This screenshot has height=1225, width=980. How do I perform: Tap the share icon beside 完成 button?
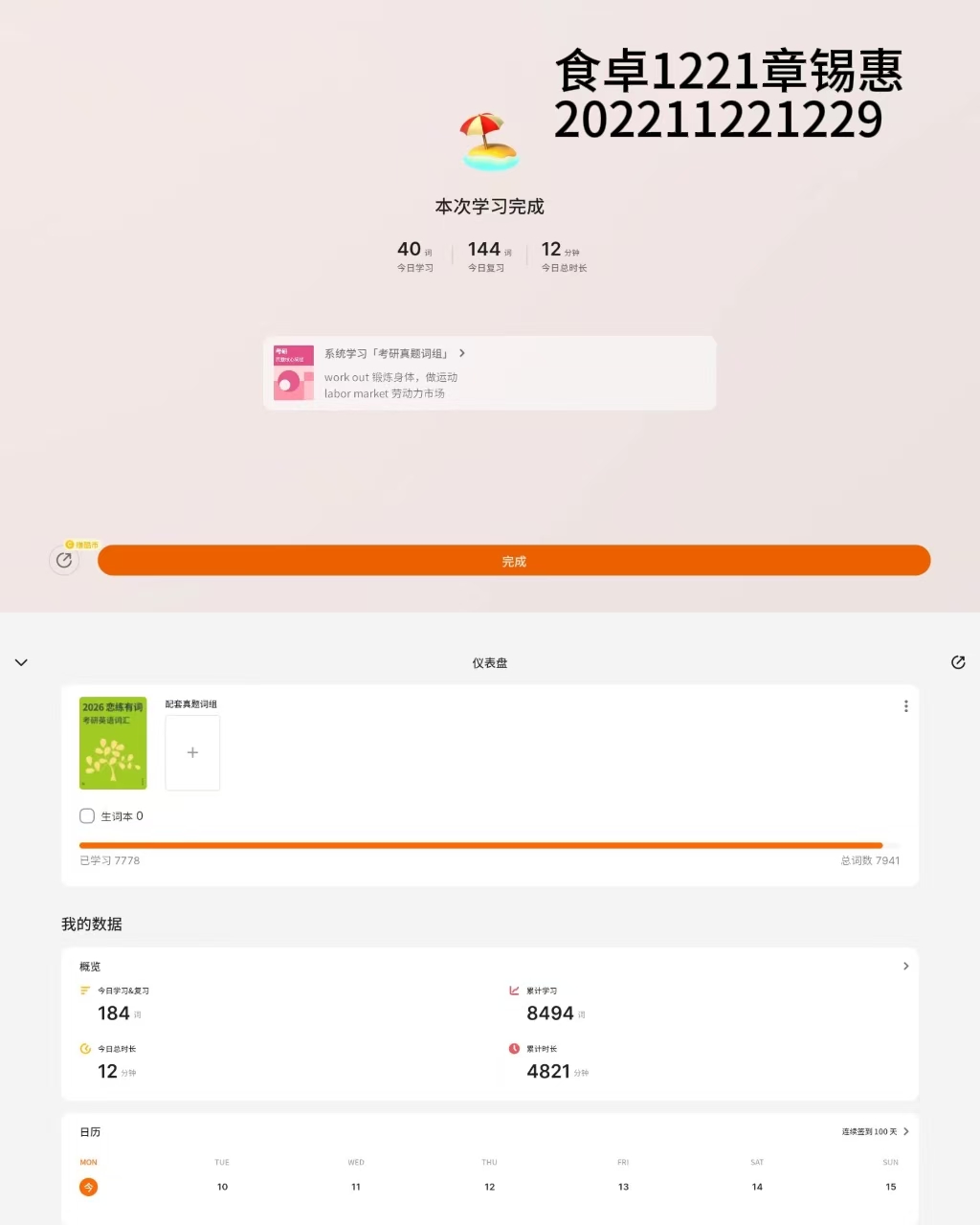click(64, 561)
